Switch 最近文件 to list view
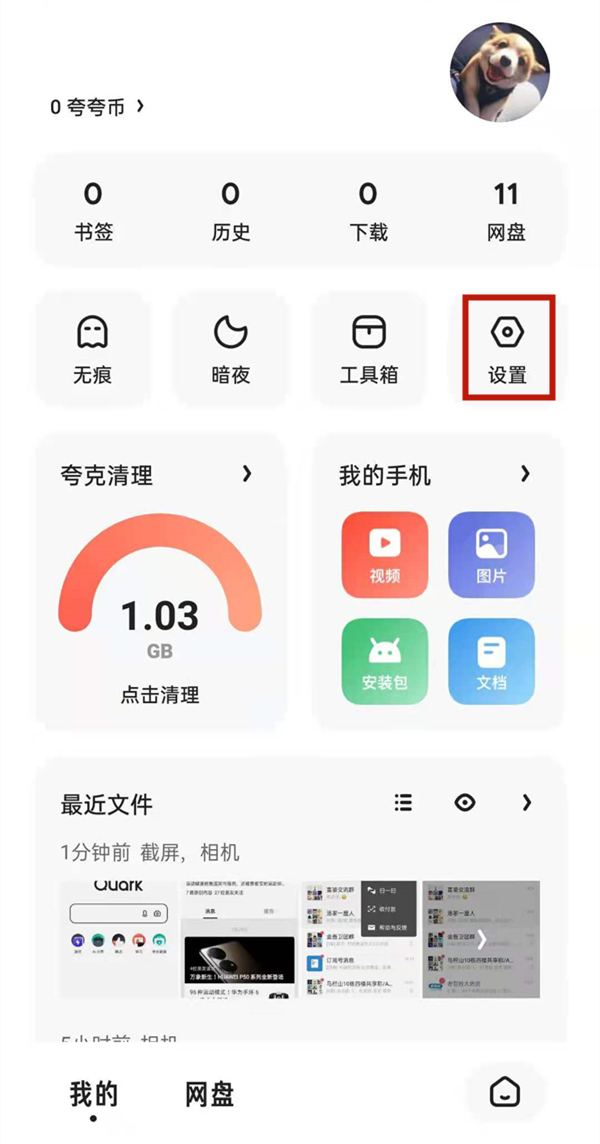600x1144 pixels. tap(403, 802)
